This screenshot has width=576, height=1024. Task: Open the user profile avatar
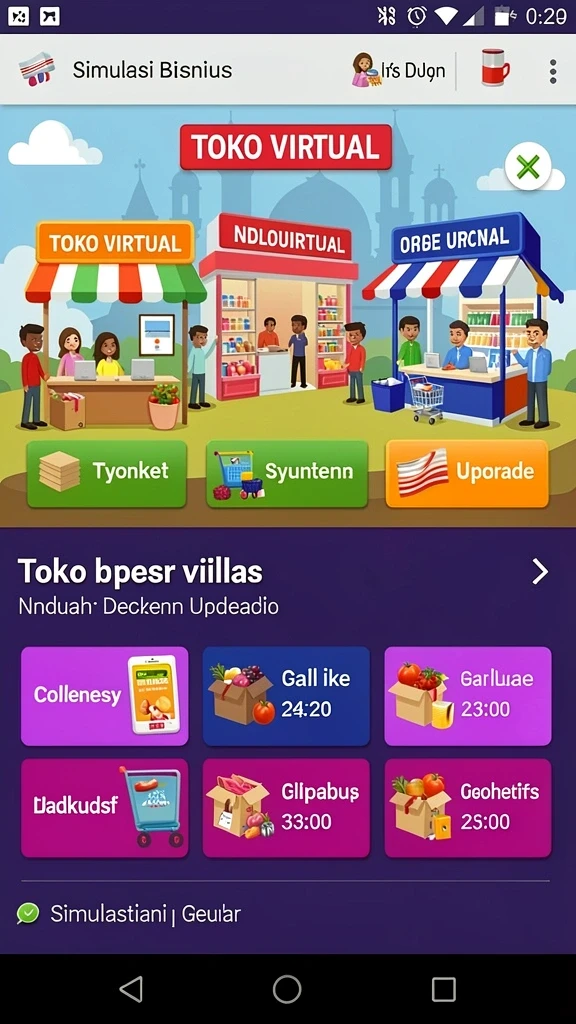point(363,70)
